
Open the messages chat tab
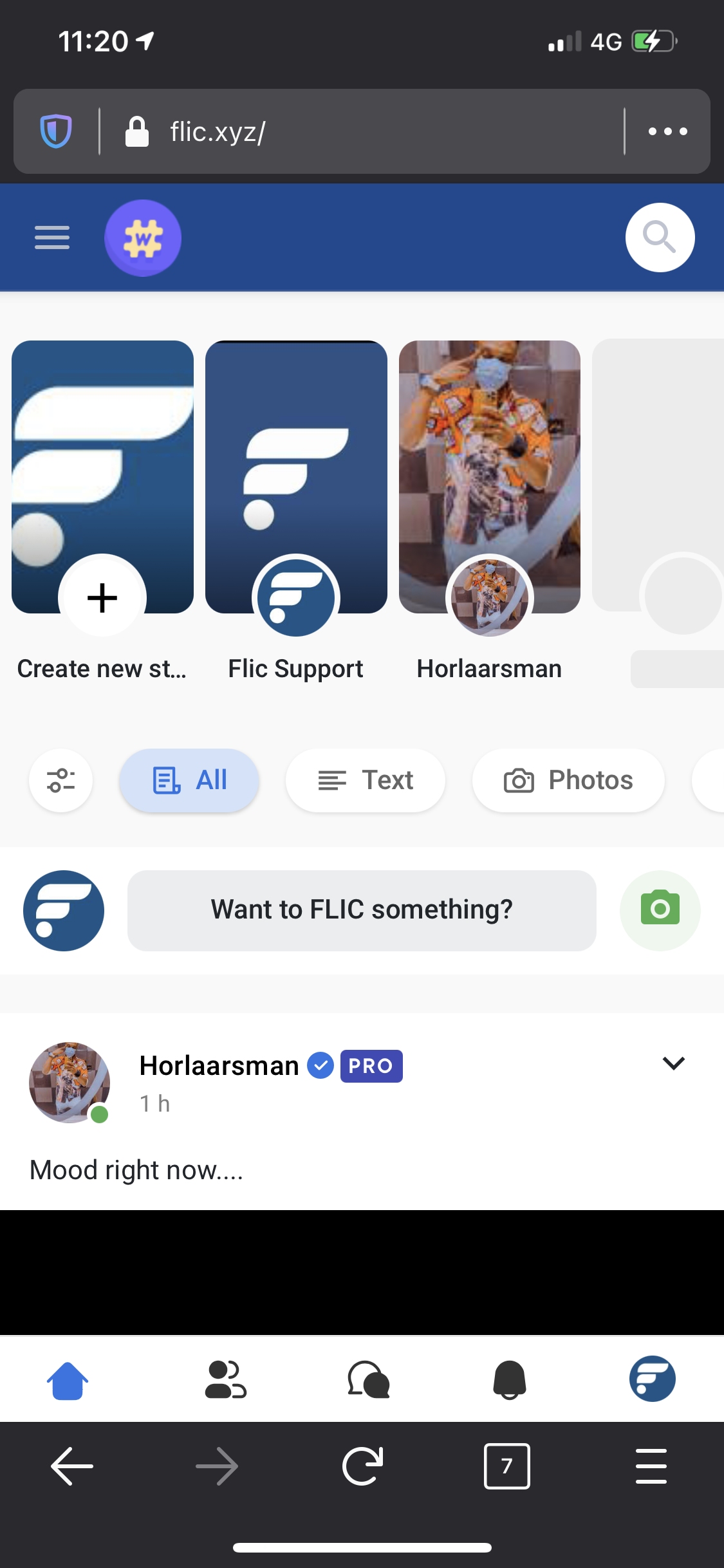pos(368,1380)
